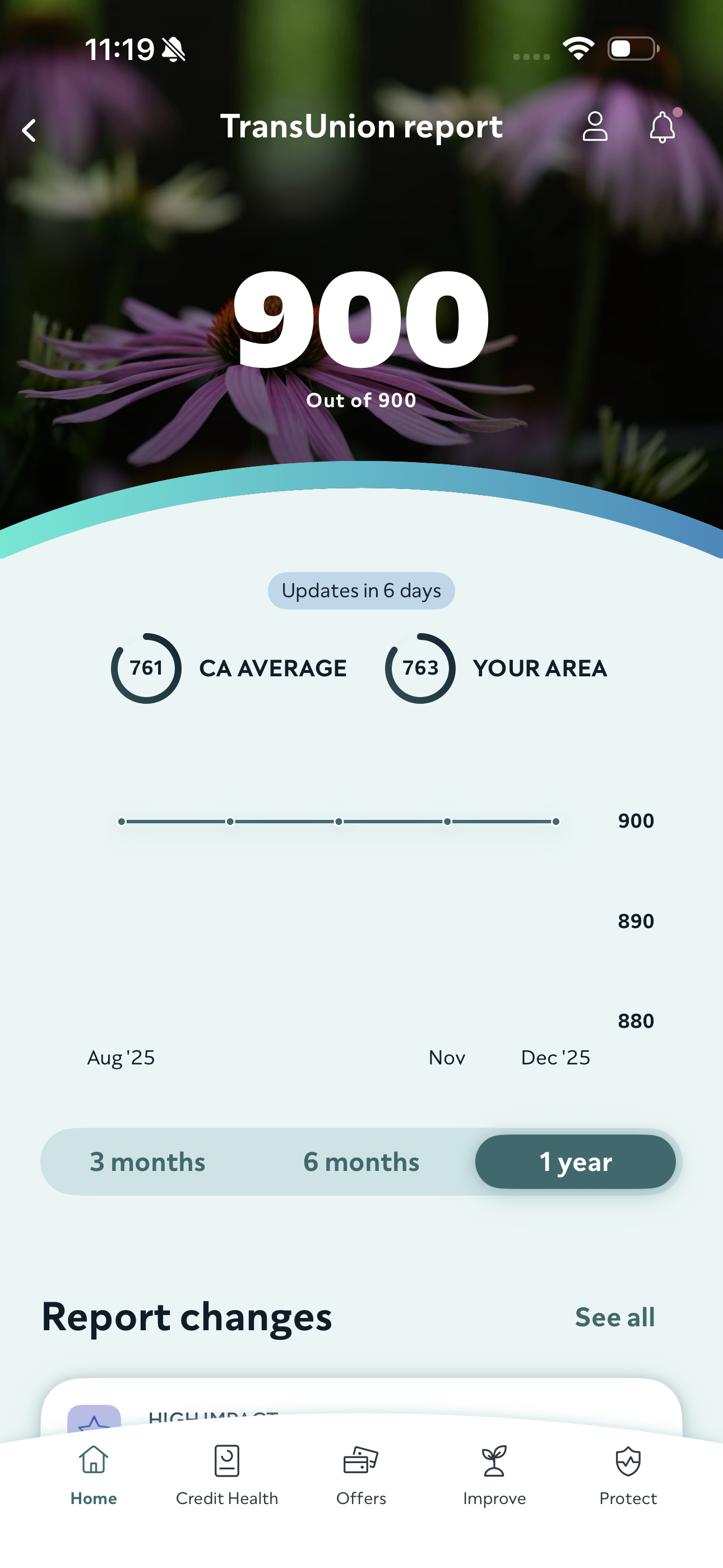Go back from TransUnion report

pos(29,130)
